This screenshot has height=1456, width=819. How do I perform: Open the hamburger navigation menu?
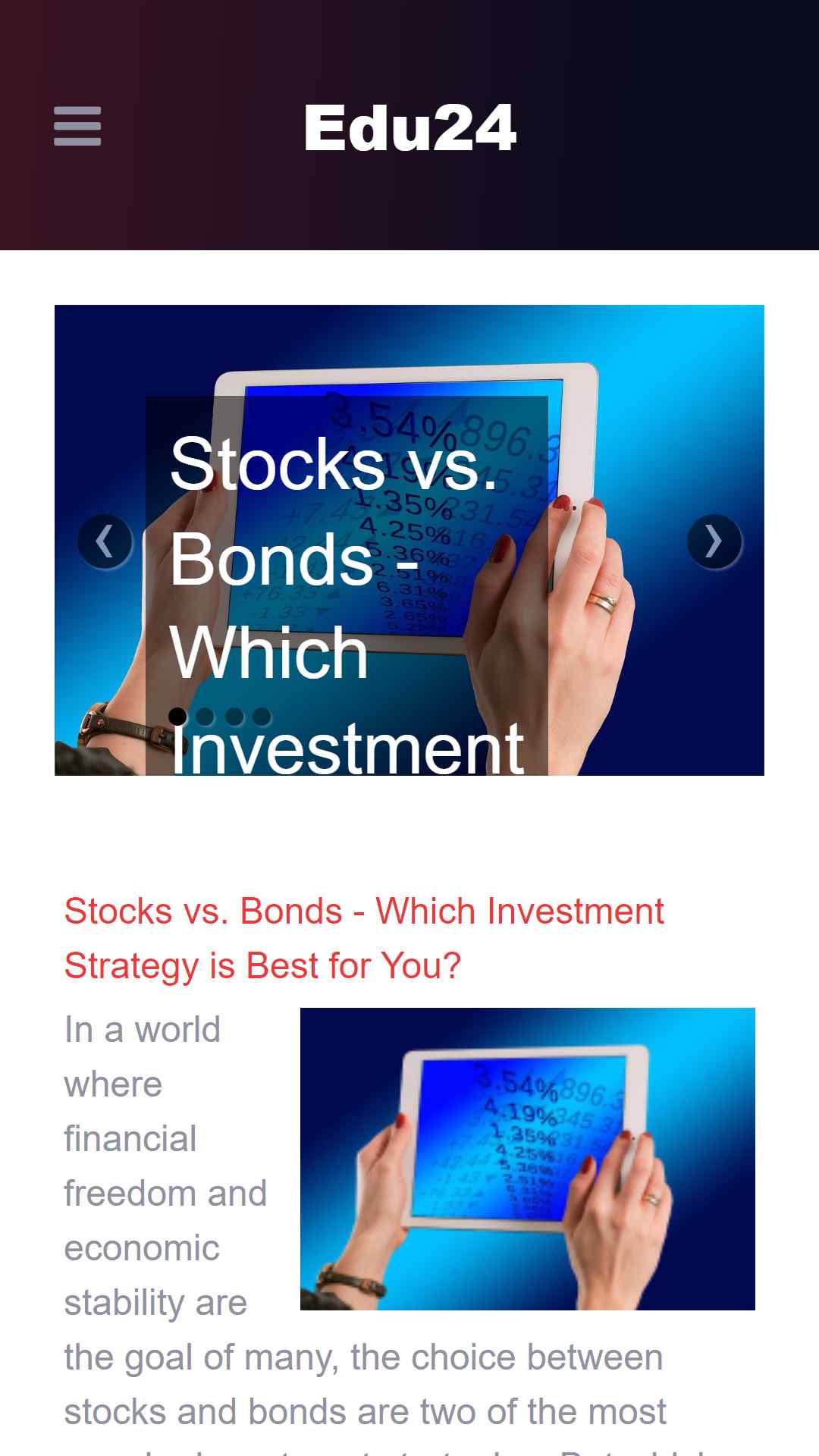[x=77, y=126]
